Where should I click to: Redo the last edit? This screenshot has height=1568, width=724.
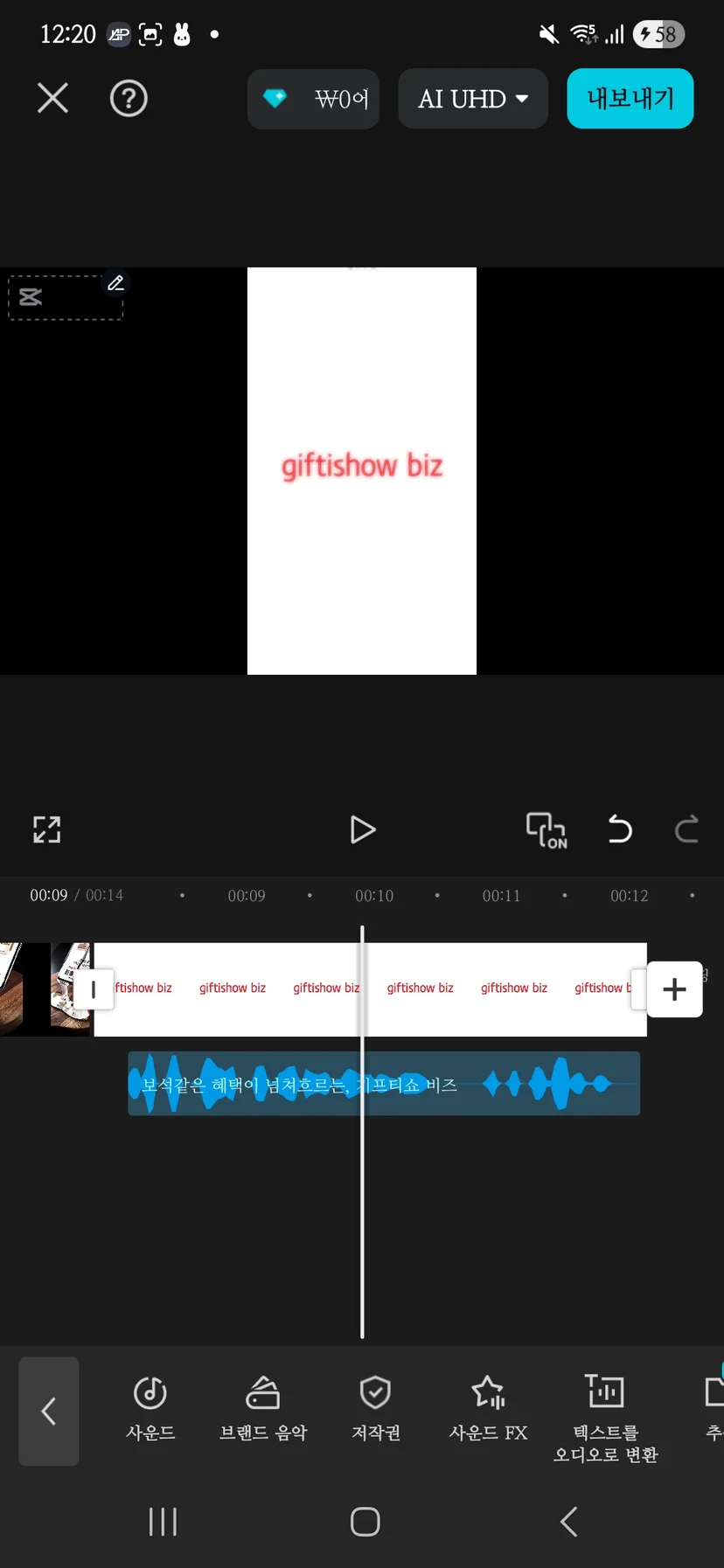click(x=687, y=829)
